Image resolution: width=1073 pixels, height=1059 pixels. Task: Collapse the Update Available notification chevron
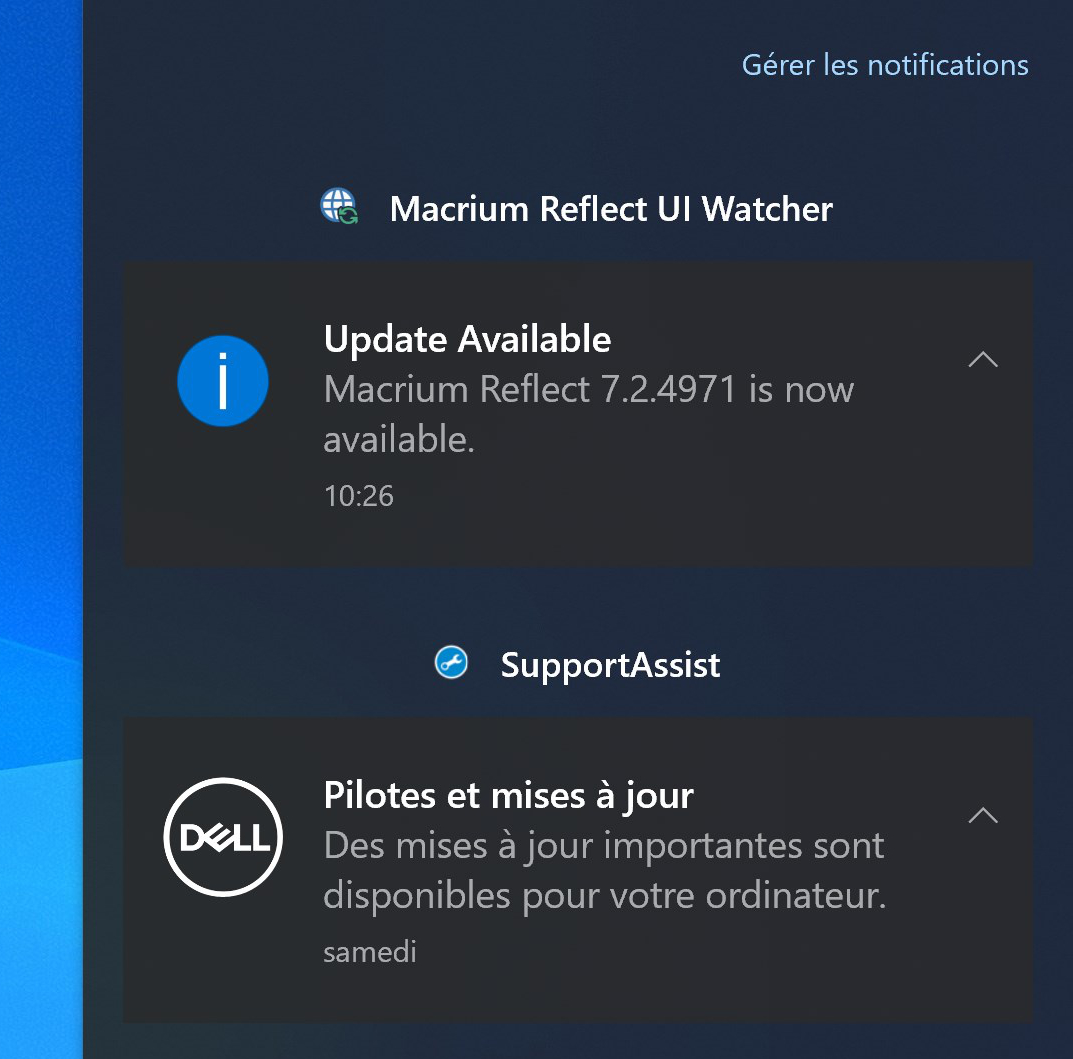(x=983, y=359)
